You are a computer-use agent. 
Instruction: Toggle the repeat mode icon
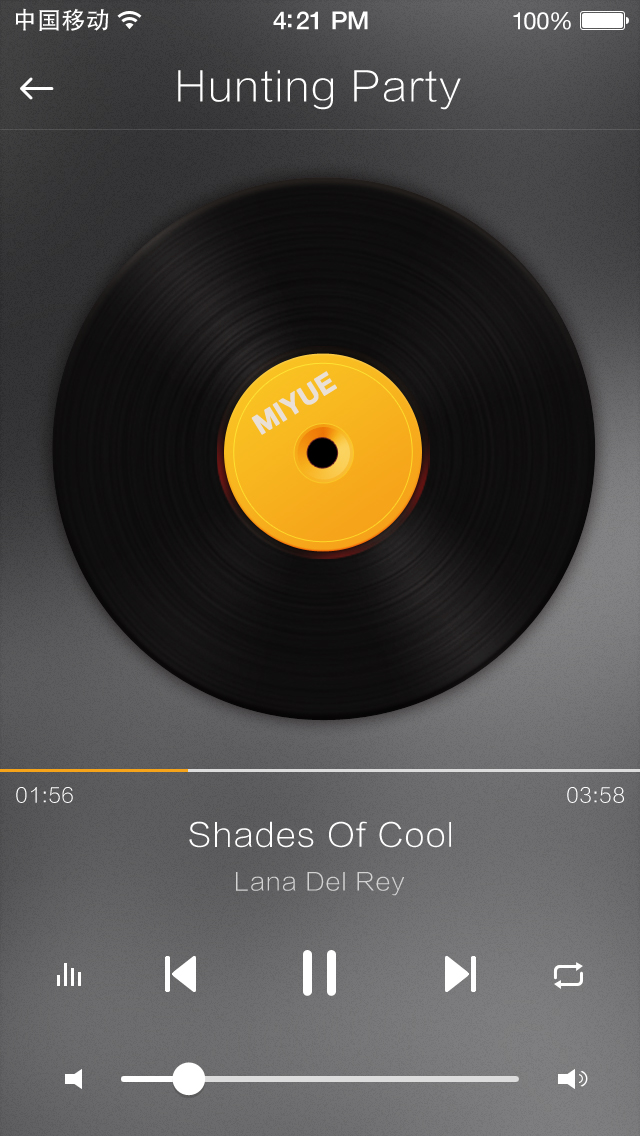pyautogui.click(x=568, y=975)
